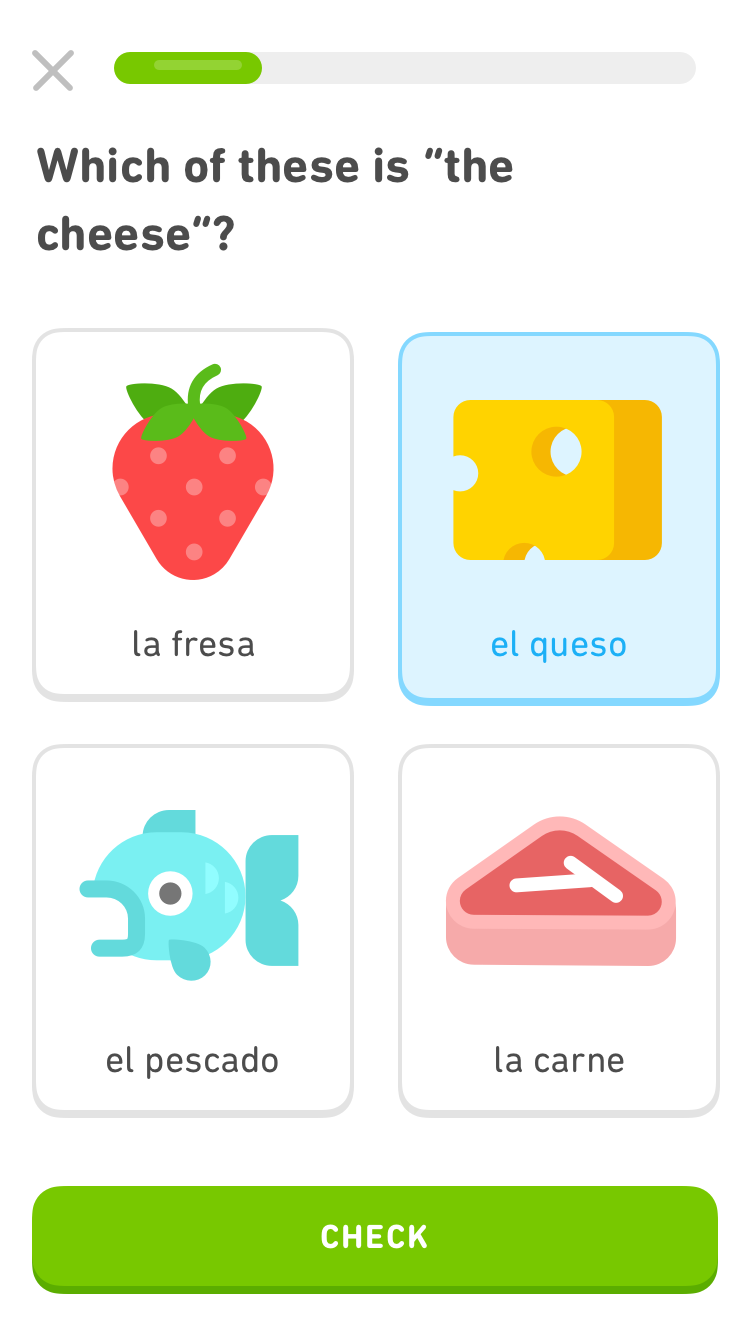The image size is (750, 1334).
Task: Click the el pescado label text
Action: coord(193,1061)
